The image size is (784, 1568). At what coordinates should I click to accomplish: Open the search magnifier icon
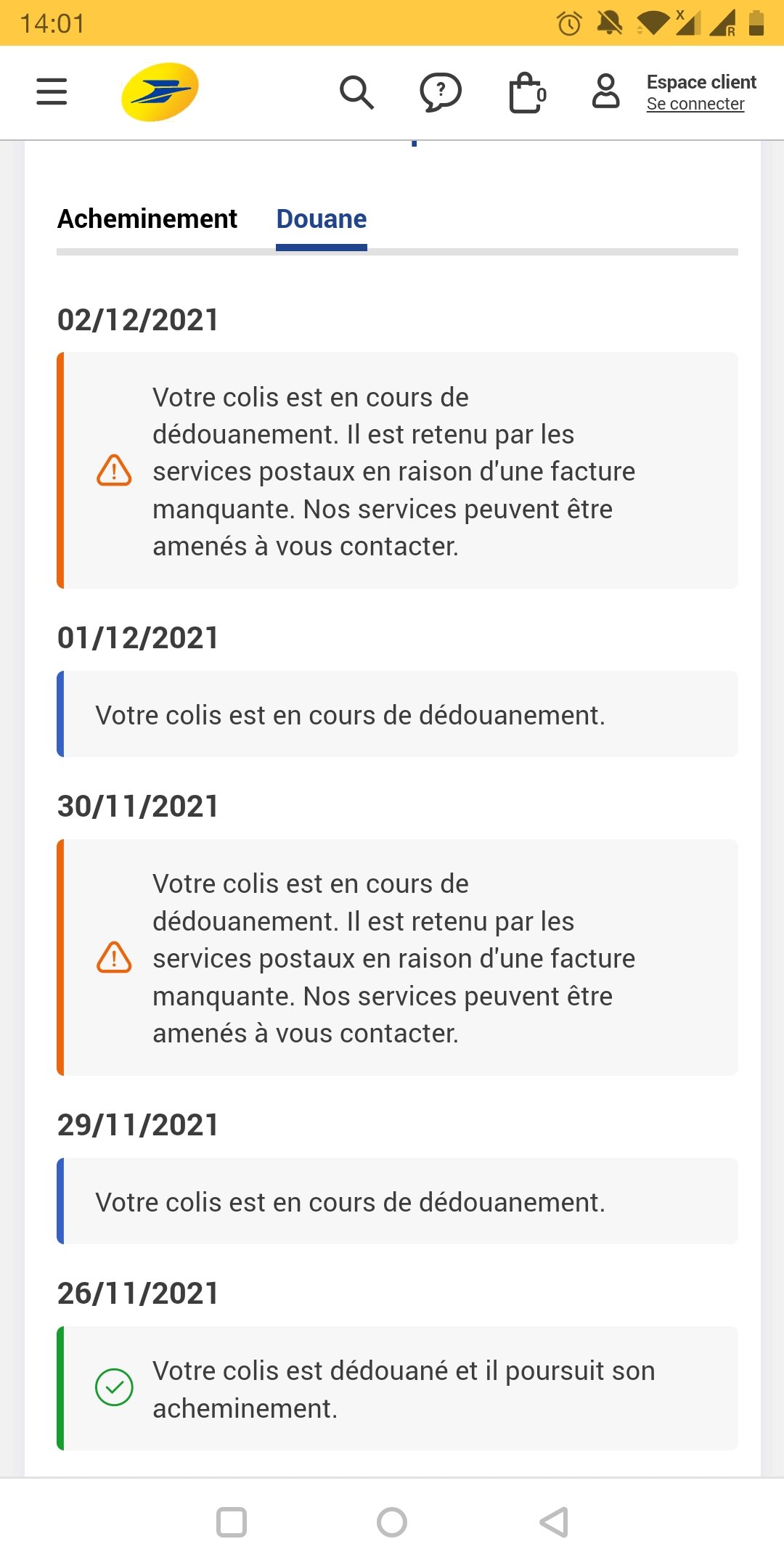click(x=356, y=92)
